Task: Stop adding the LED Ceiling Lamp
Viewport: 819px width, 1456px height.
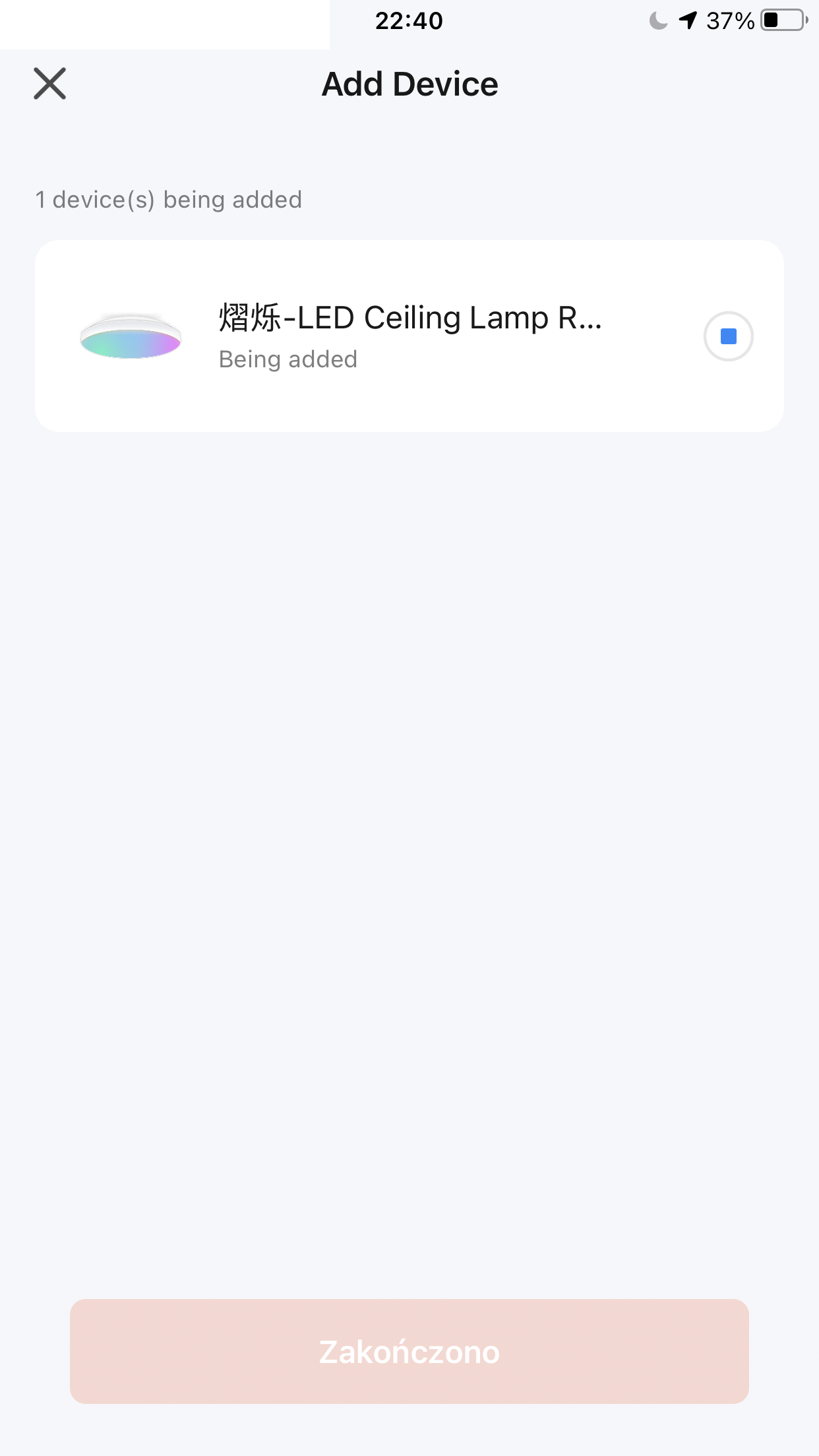Action: click(x=728, y=336)
